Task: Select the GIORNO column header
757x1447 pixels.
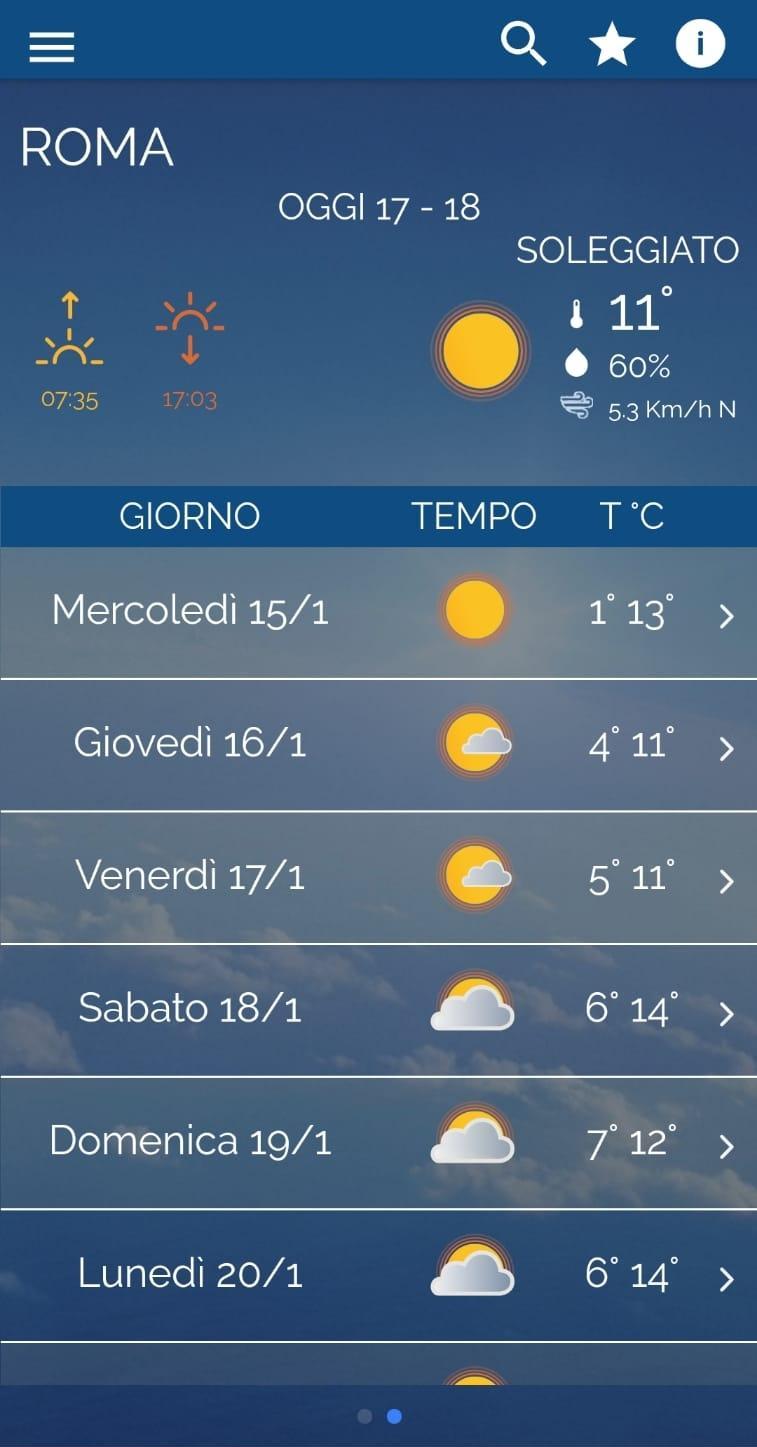Action: [190, 516]
